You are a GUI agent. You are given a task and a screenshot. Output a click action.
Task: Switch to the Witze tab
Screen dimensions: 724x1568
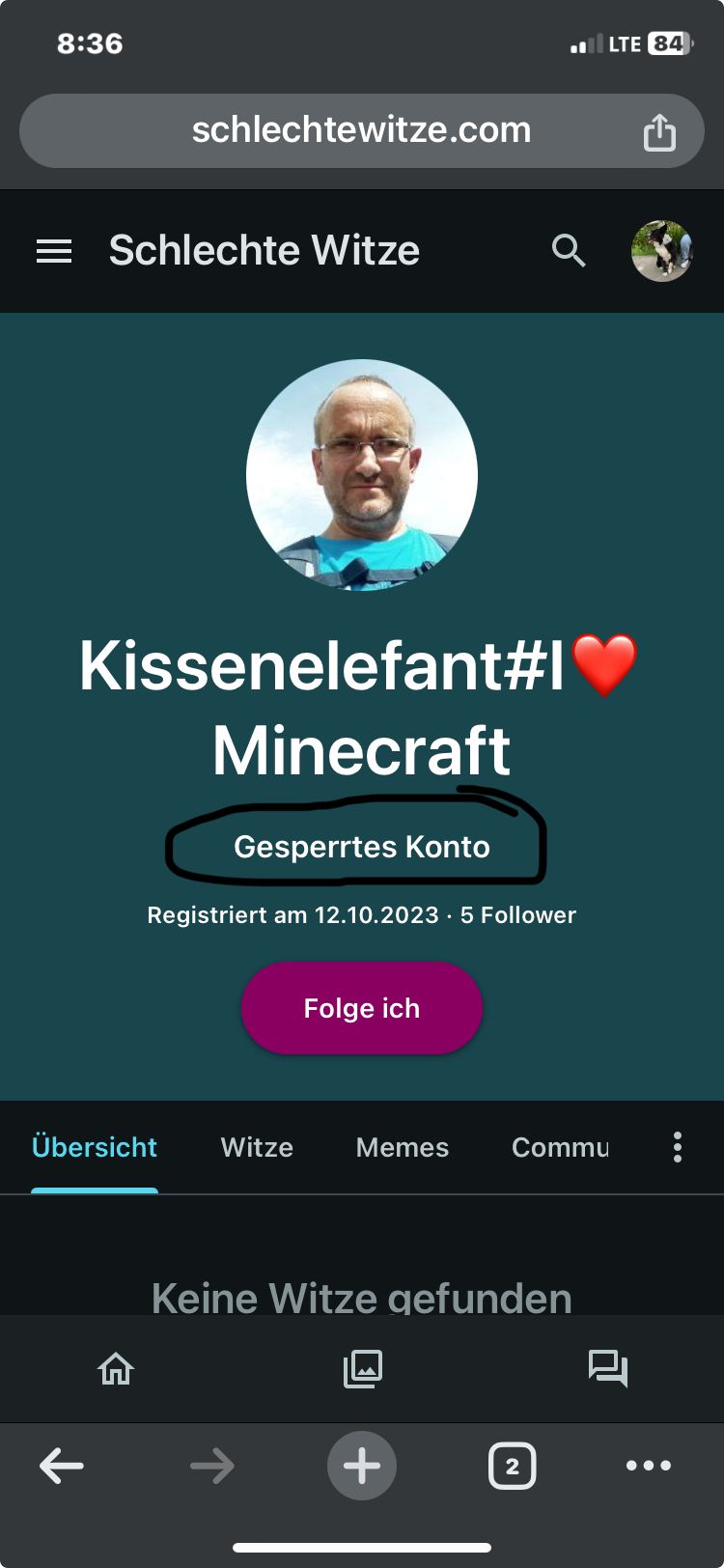click(x=257, y=1147)
